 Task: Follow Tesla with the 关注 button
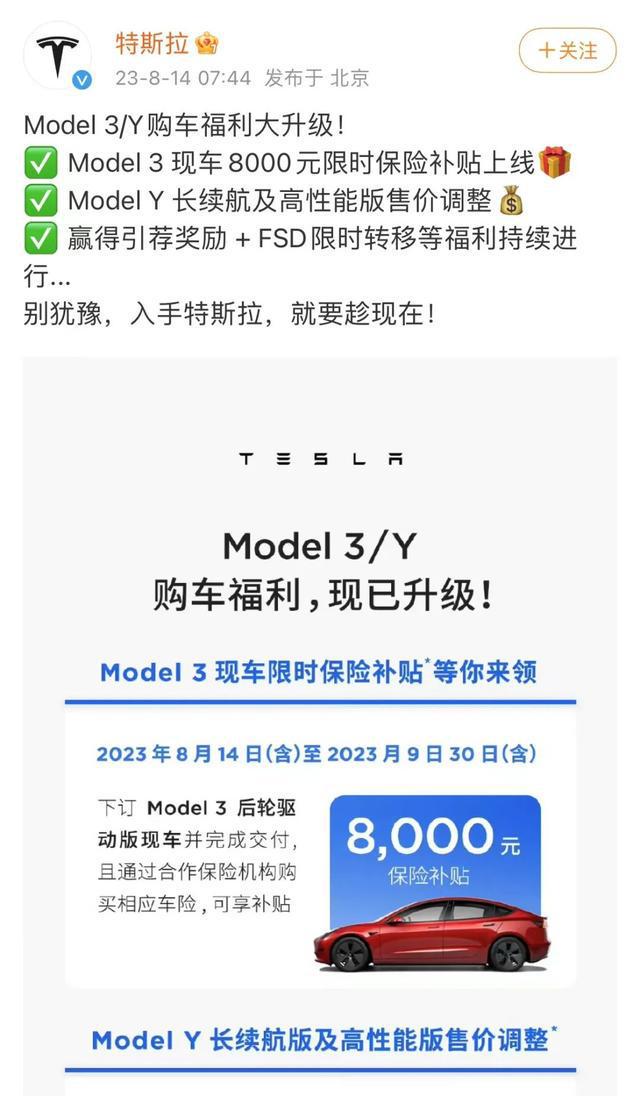pos(567,50)
